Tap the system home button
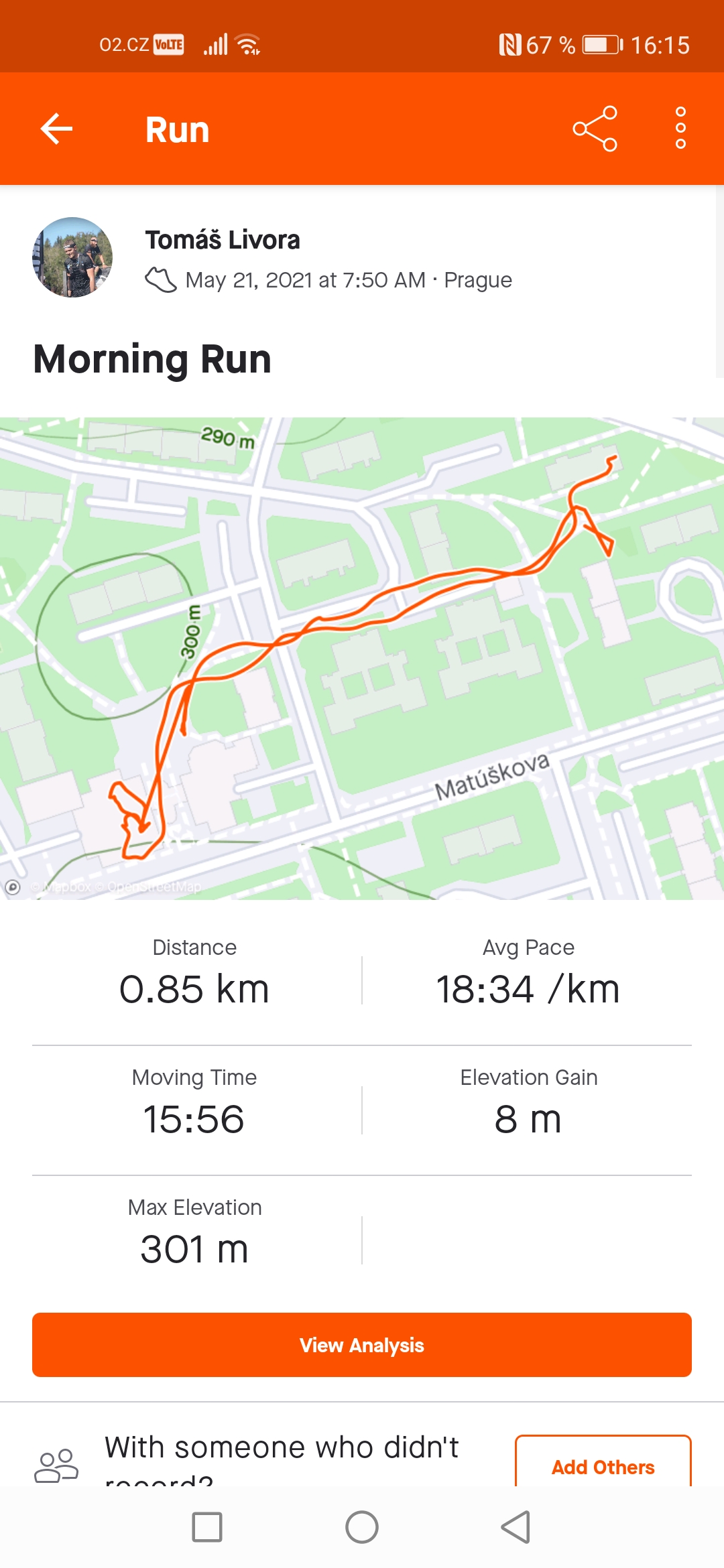724x1568 pixels. click(362, 1528)
